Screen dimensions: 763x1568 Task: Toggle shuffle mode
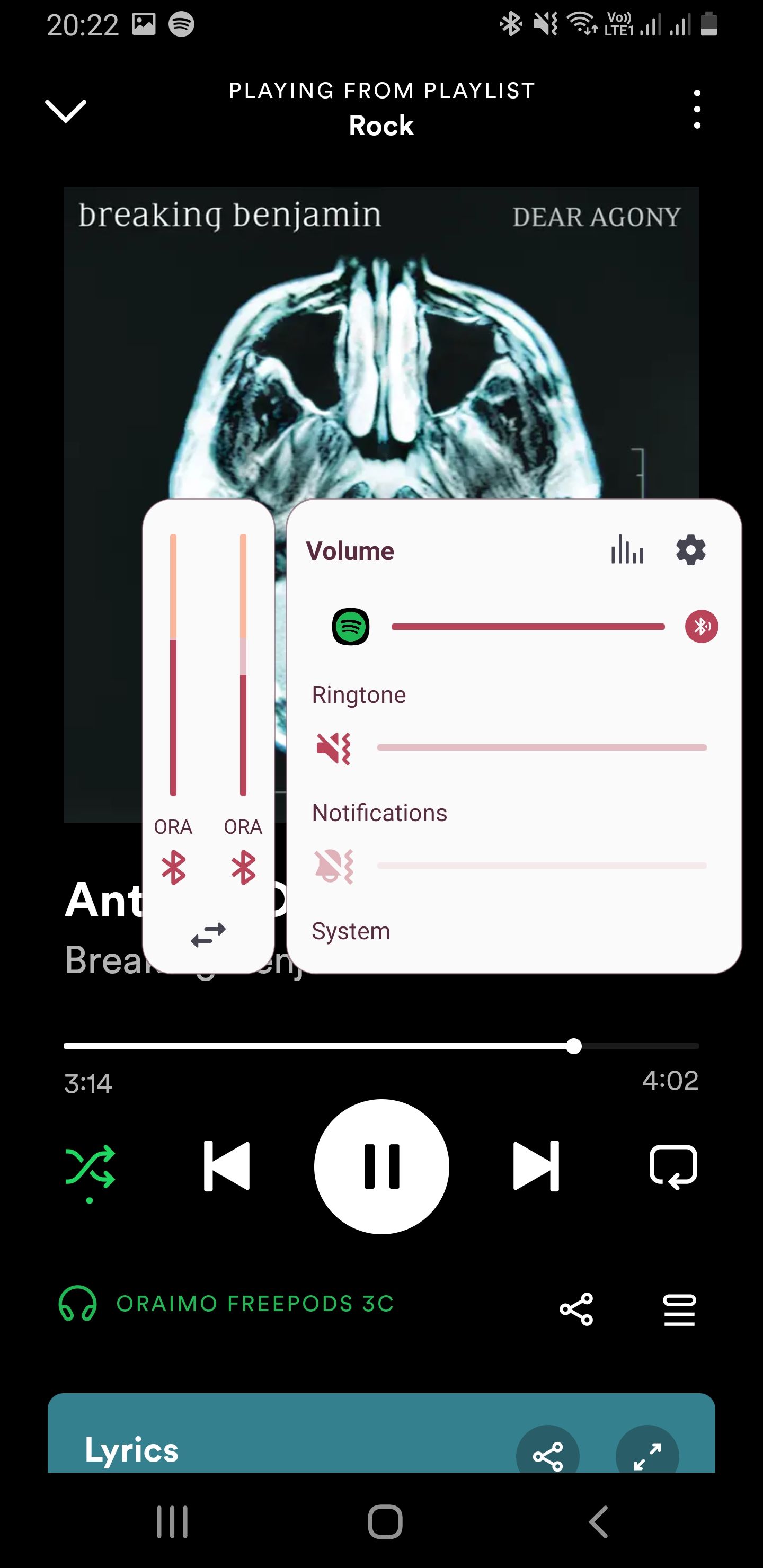point(90,1166)
